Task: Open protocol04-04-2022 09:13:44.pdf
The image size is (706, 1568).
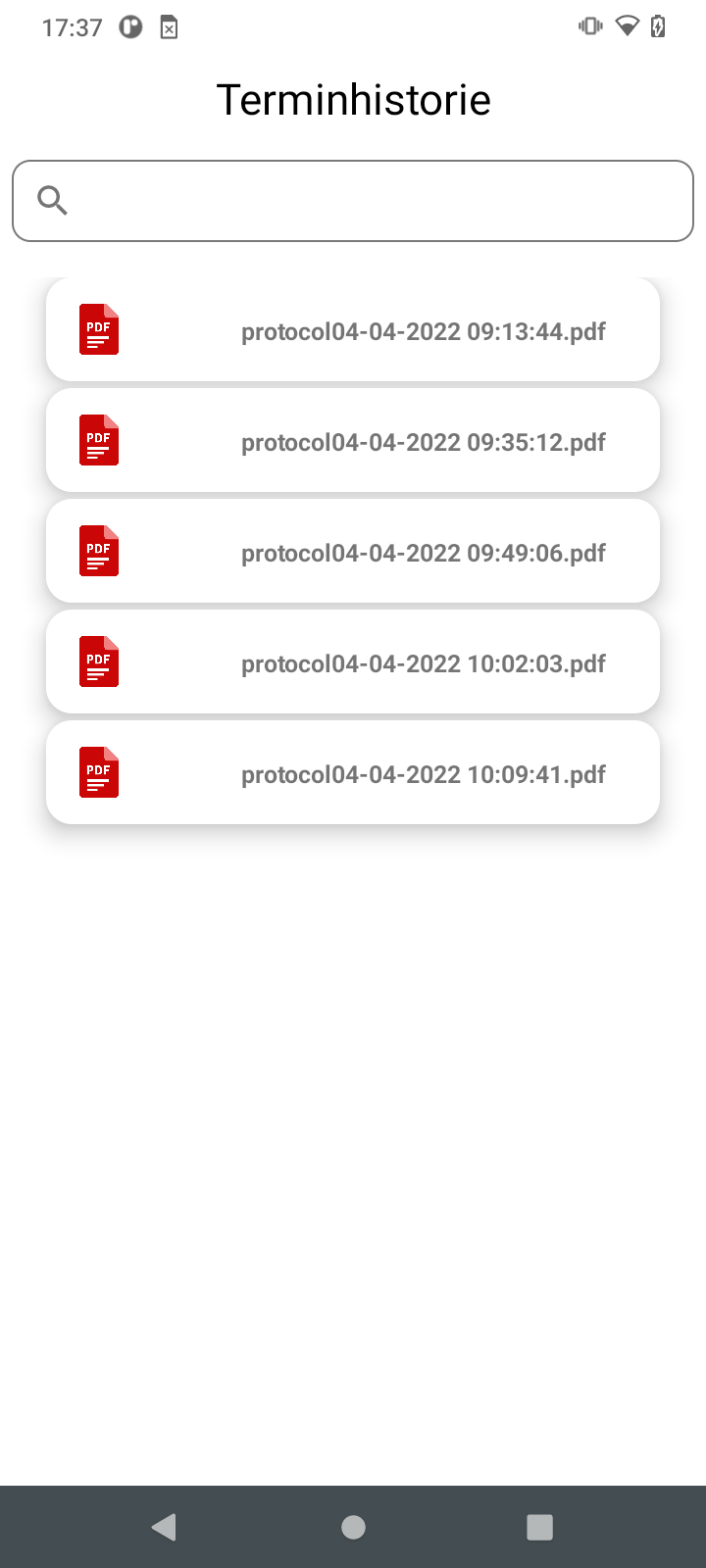Action: (x=353, y=330)
